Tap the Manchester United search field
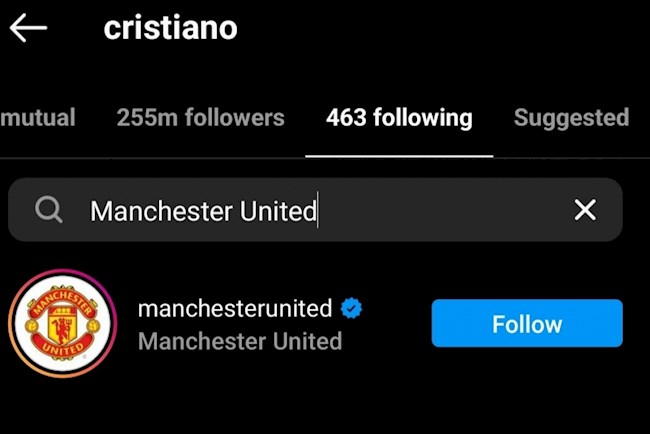The image size is (650, 434). (x=300, y=210)
